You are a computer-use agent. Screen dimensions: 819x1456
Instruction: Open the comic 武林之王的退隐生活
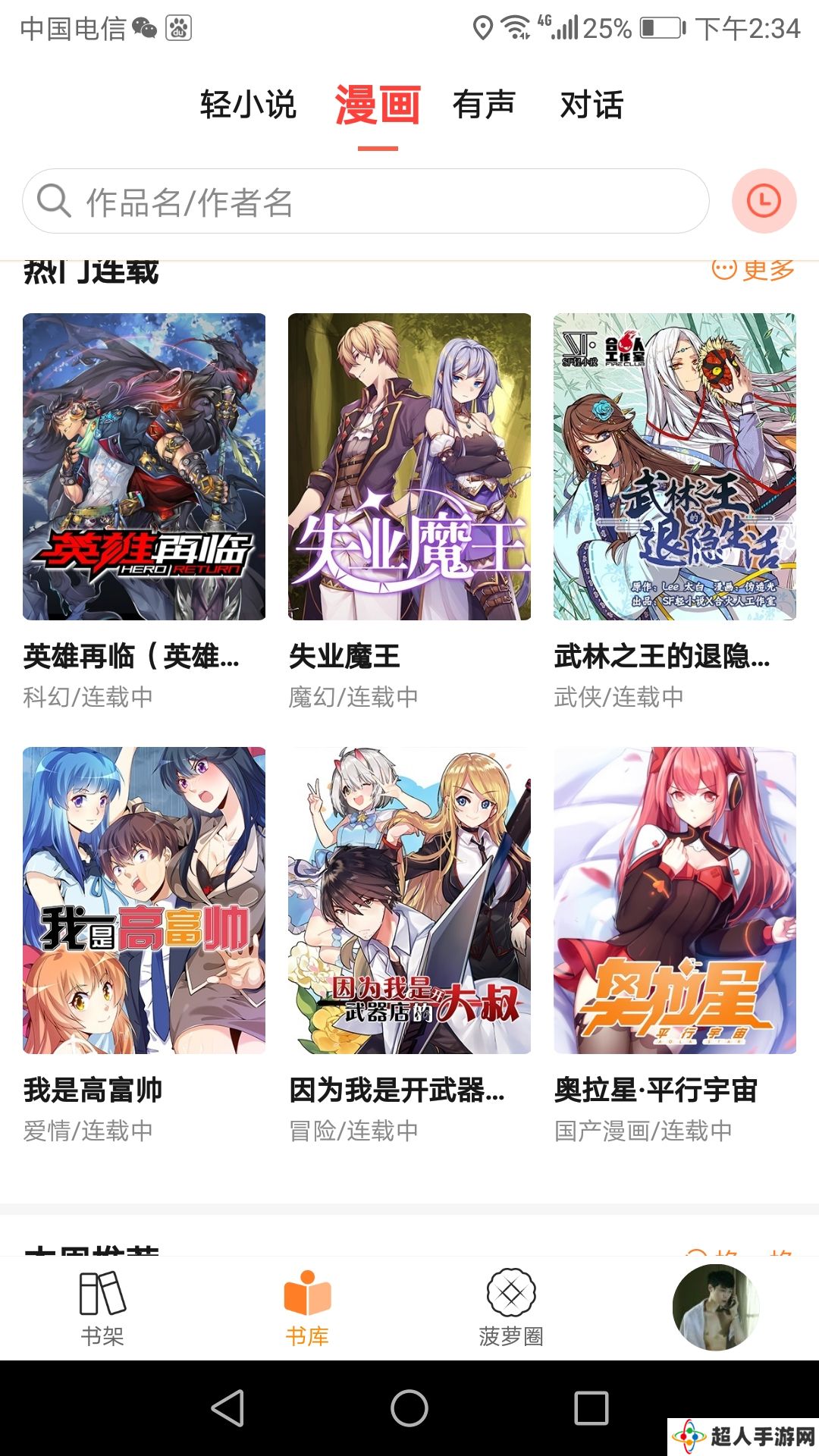pyautogui.click(x=675, y=466)
